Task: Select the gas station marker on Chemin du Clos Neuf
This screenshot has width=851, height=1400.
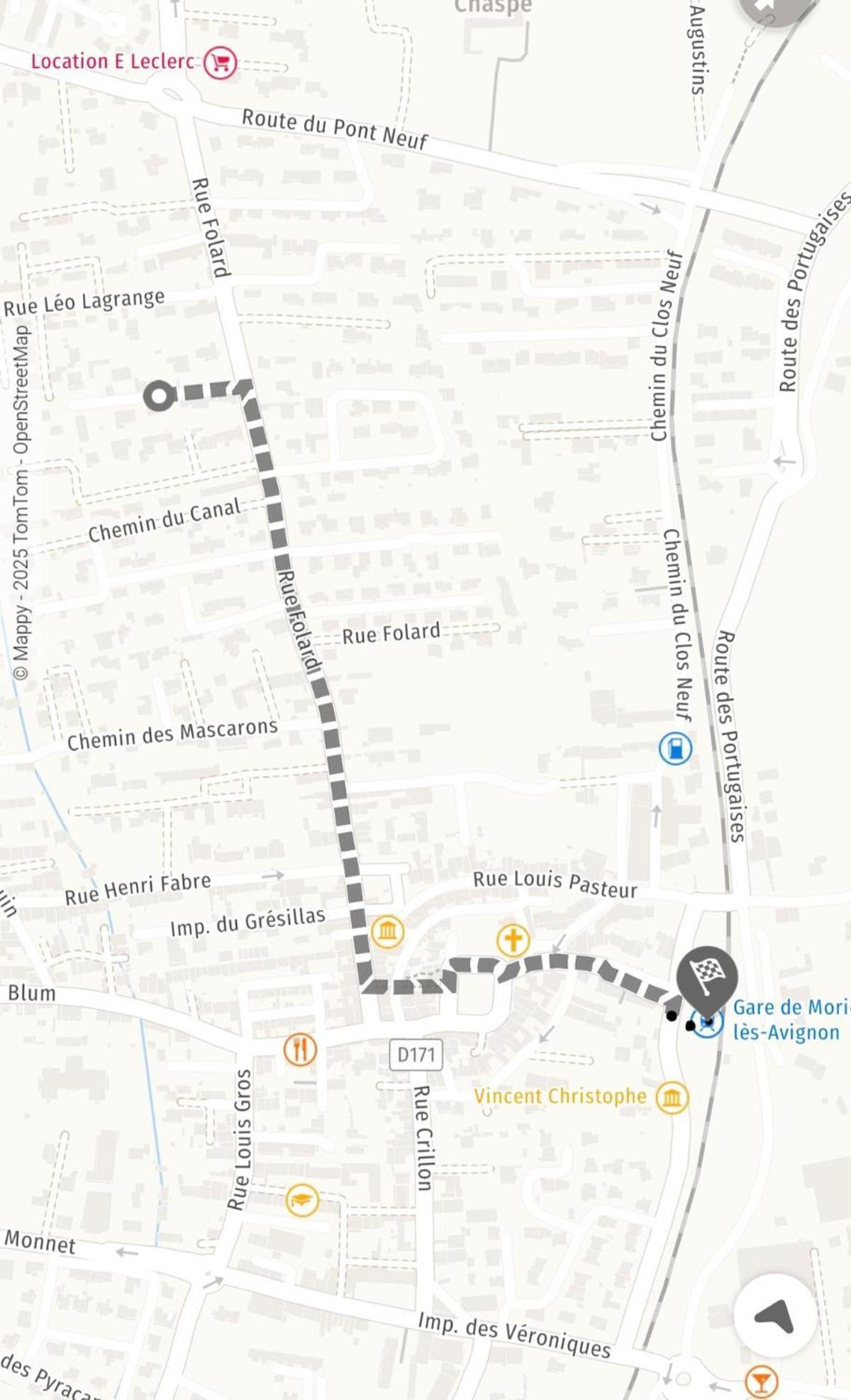Action: click(675, 748)
